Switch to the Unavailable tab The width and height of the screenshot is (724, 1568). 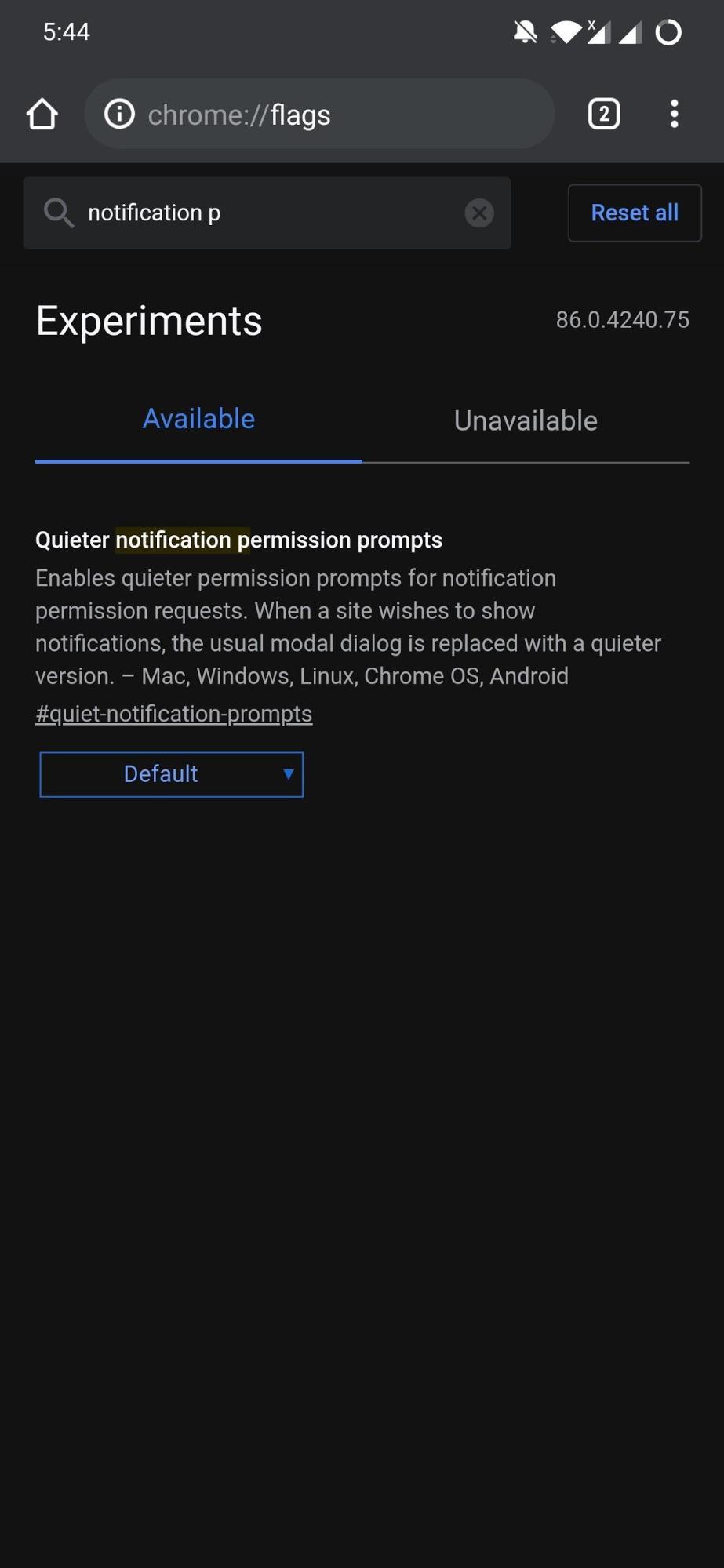tap(526, 421)
